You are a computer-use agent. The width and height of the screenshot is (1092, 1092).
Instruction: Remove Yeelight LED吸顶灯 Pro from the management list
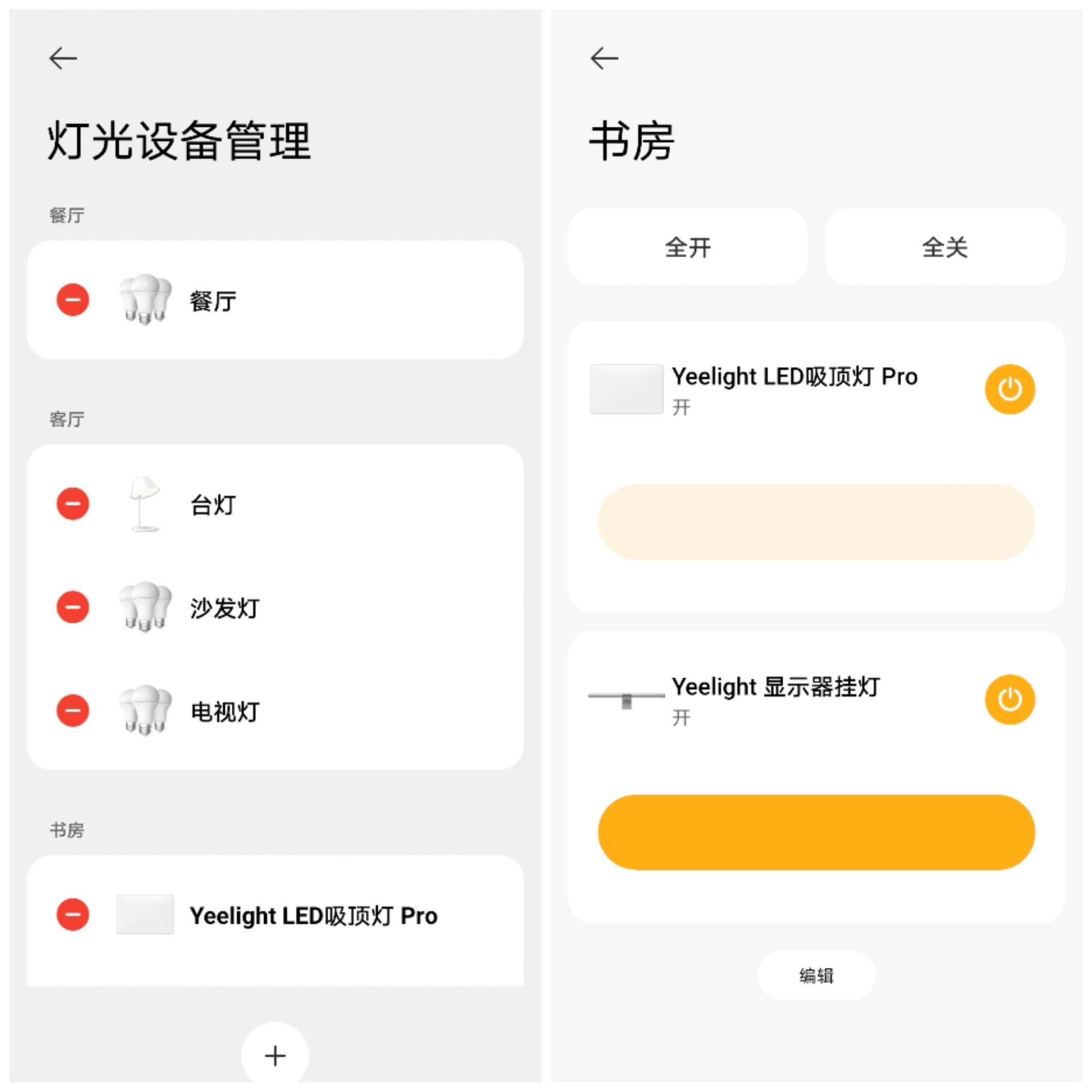pos(73,915)
